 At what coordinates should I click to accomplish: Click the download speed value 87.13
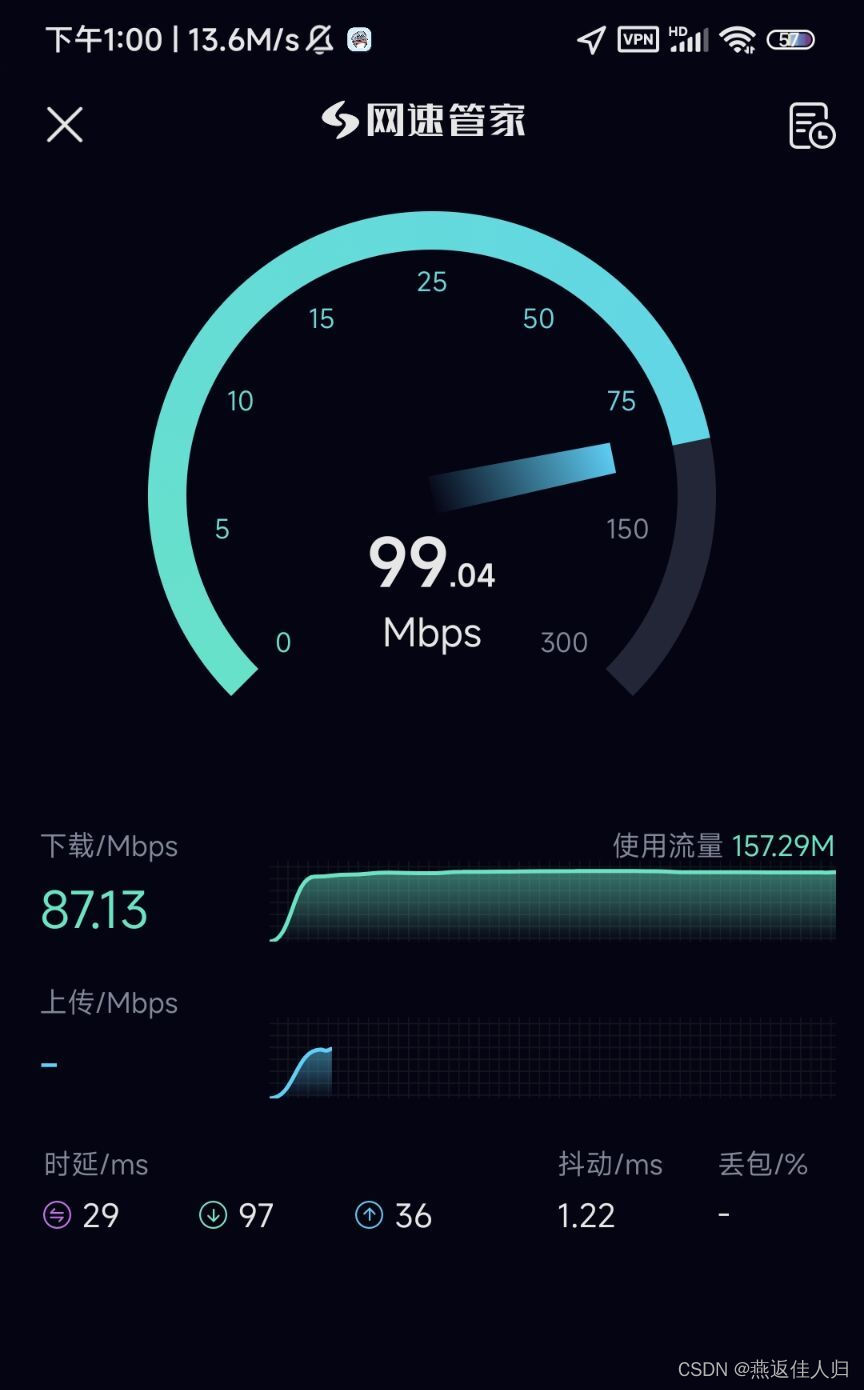(x=94, y=910)
